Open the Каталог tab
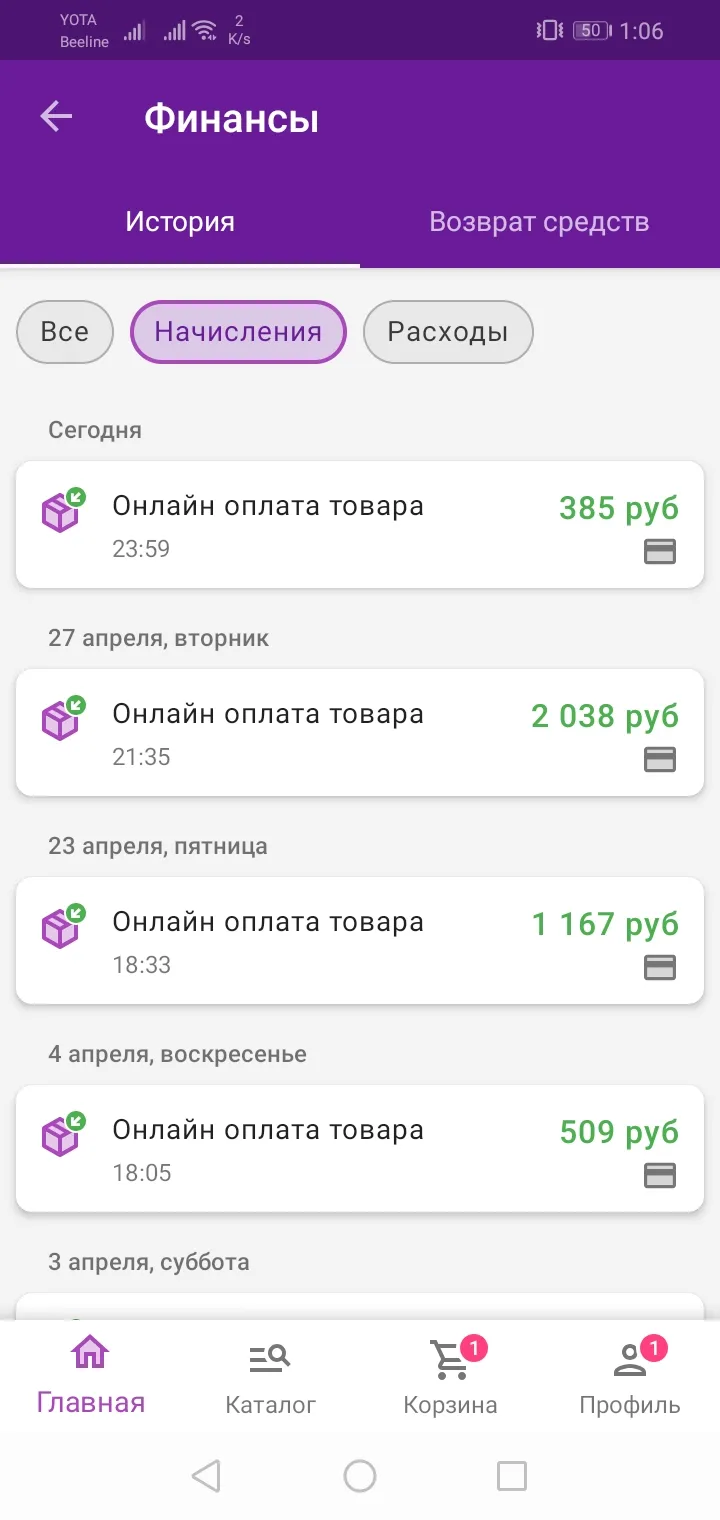 (270, 1376)
